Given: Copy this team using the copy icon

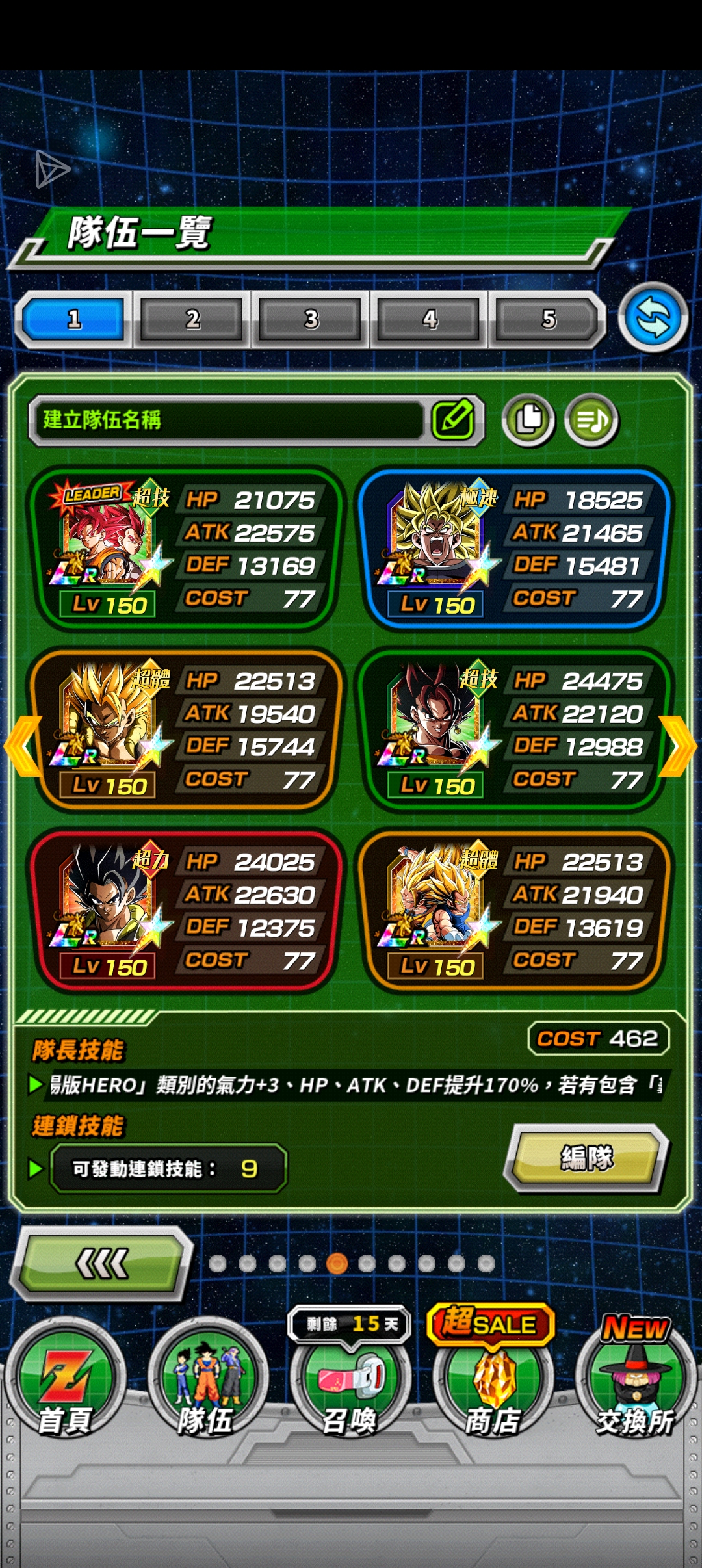Looking at the screenshot, I should [x=528, y=419].
